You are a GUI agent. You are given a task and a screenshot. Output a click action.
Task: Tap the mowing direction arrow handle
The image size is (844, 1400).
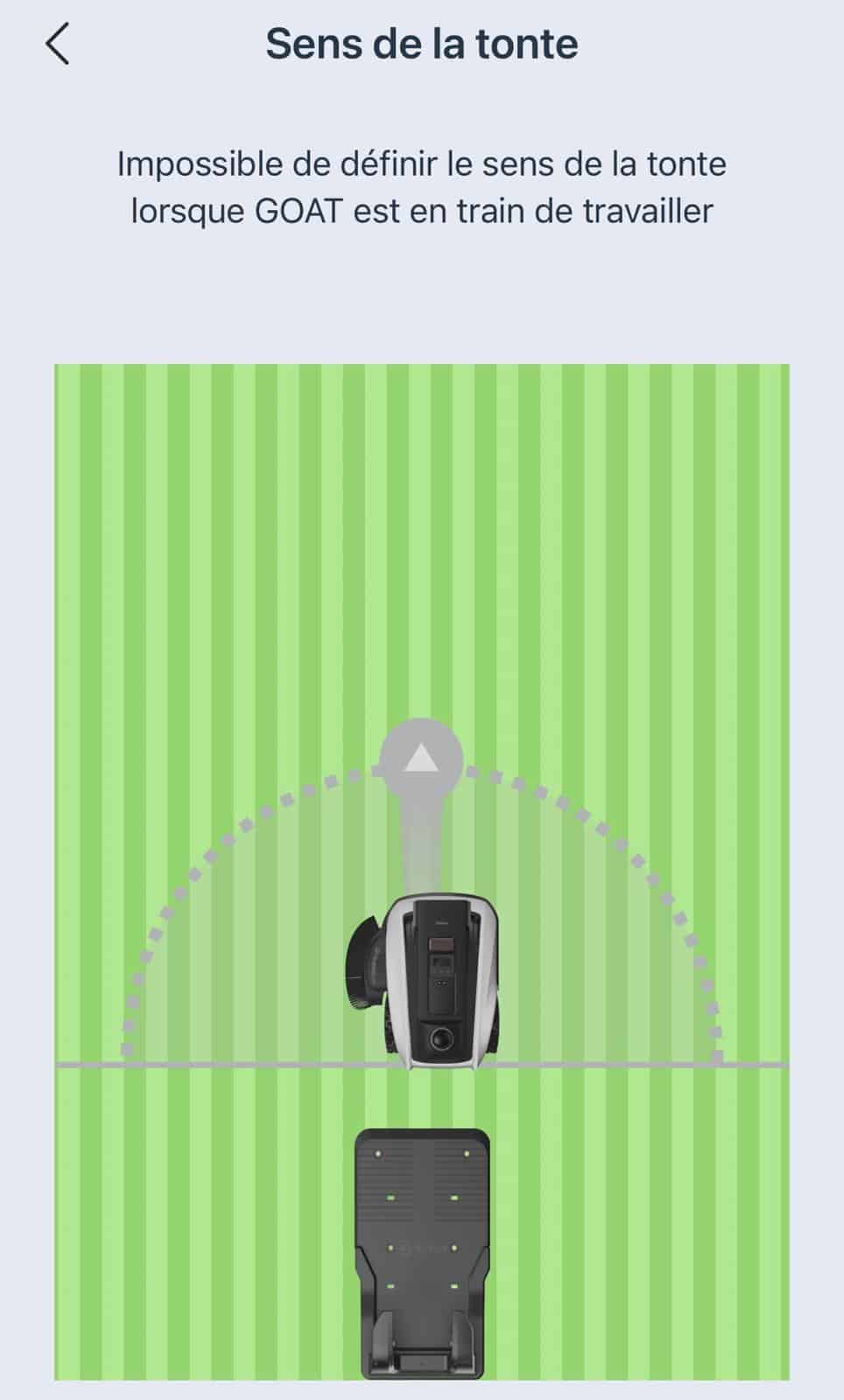click(x=421, y=759)
